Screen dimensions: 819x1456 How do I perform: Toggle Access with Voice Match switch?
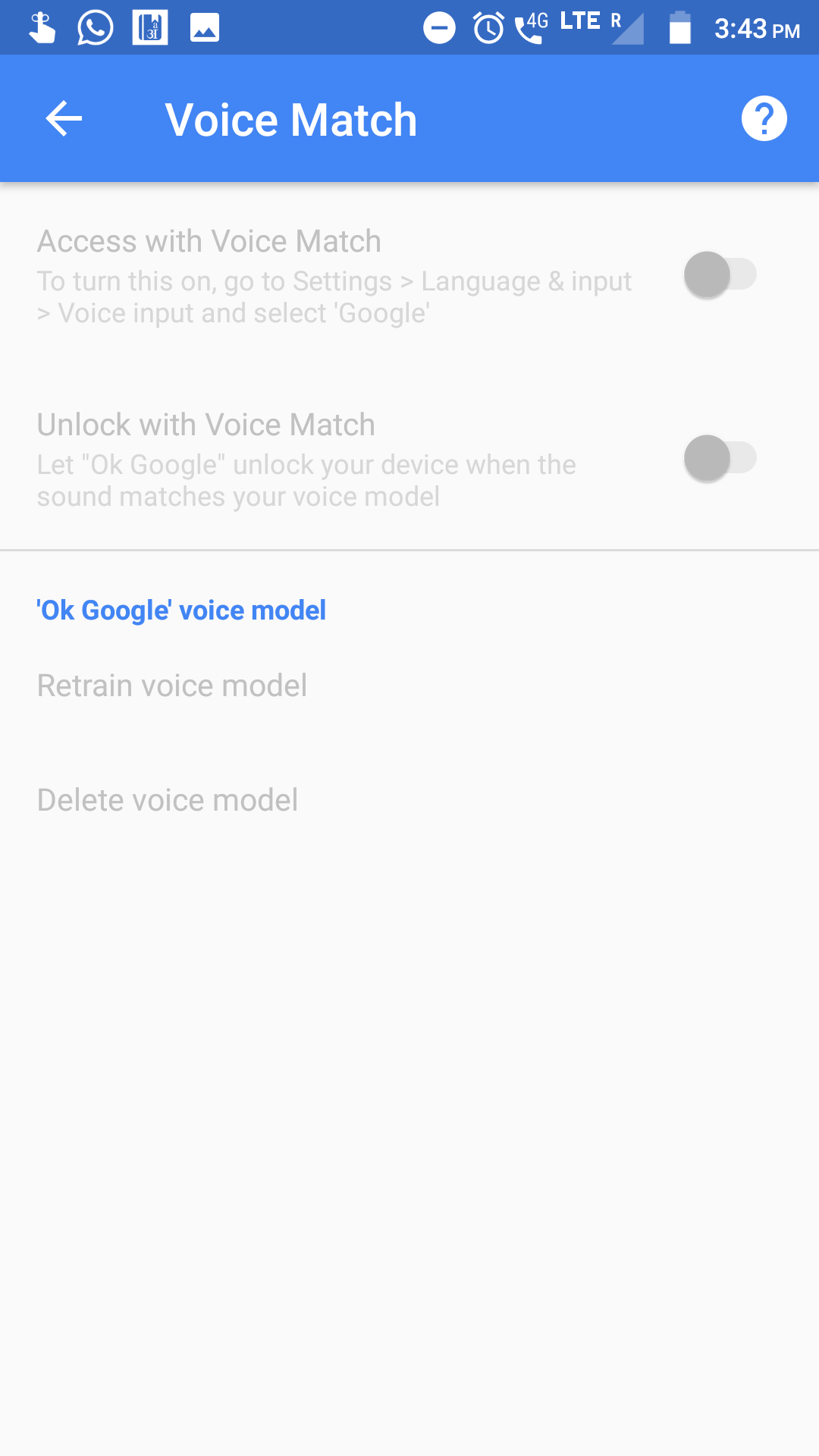pos(720,275)
